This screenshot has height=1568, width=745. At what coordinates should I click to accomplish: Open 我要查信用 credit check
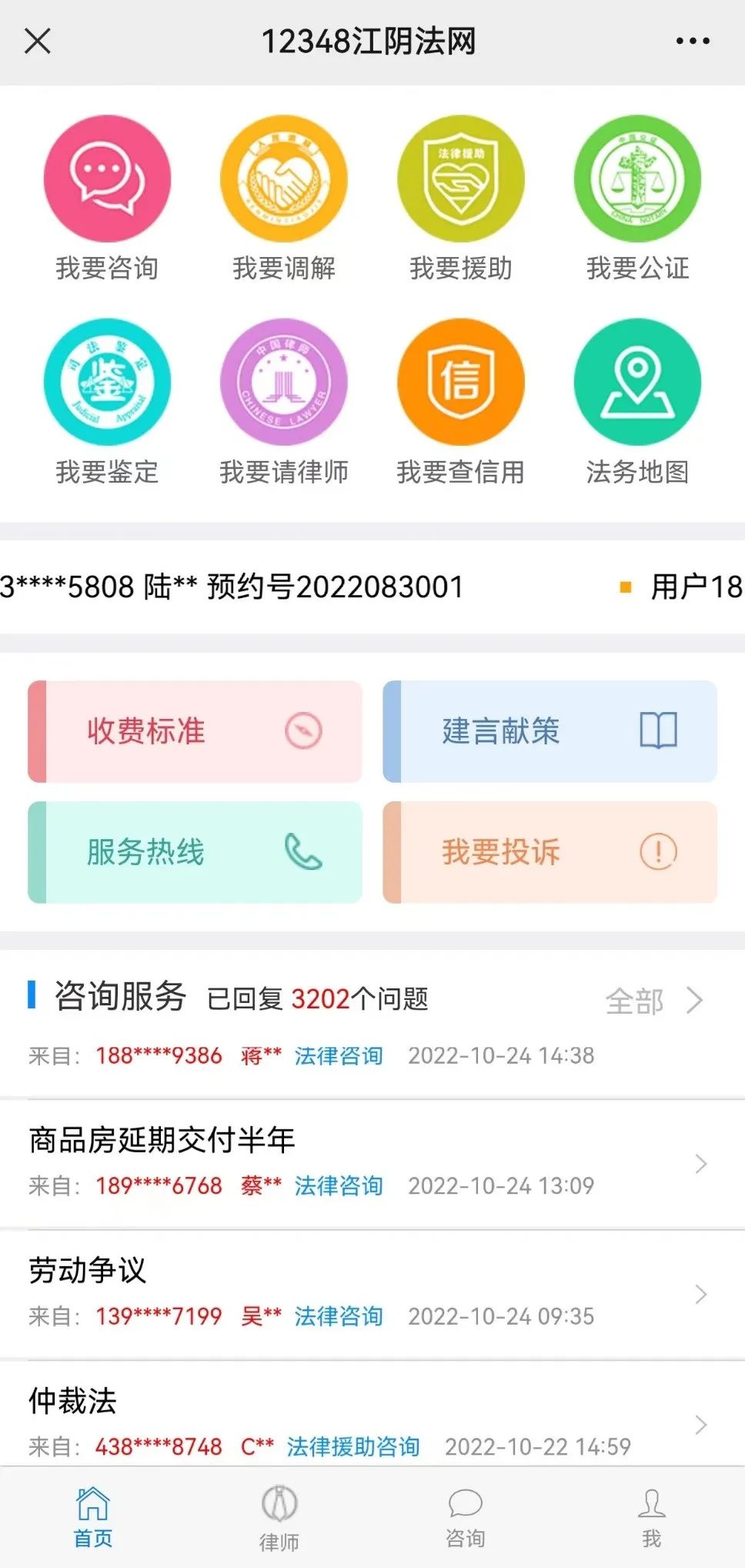[x=461, y=403]
